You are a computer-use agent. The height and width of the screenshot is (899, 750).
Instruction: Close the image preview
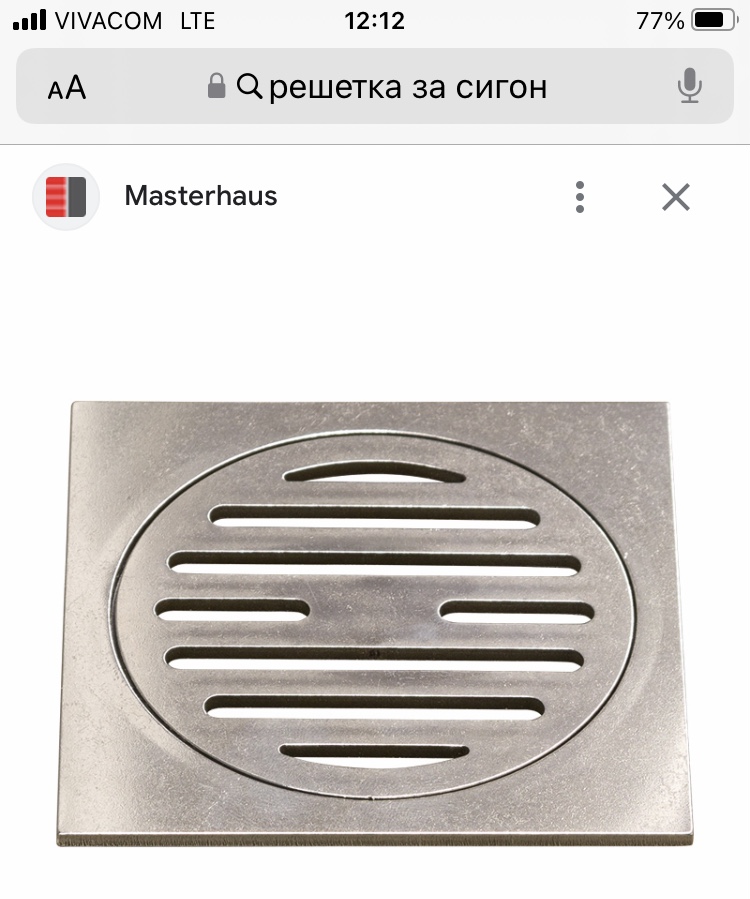coord(676,197)
